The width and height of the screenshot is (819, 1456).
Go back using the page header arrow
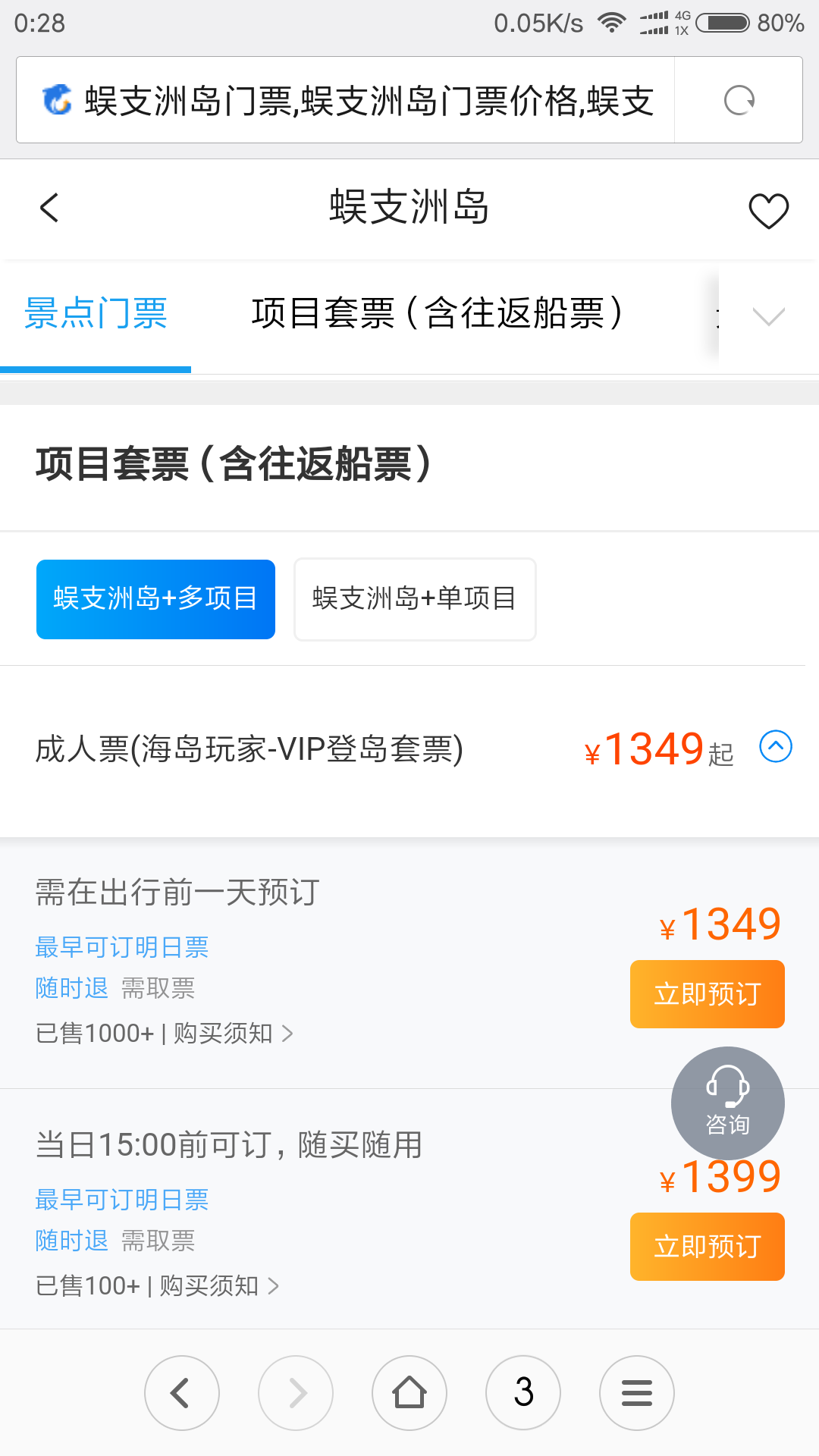[x=49, y=208]
